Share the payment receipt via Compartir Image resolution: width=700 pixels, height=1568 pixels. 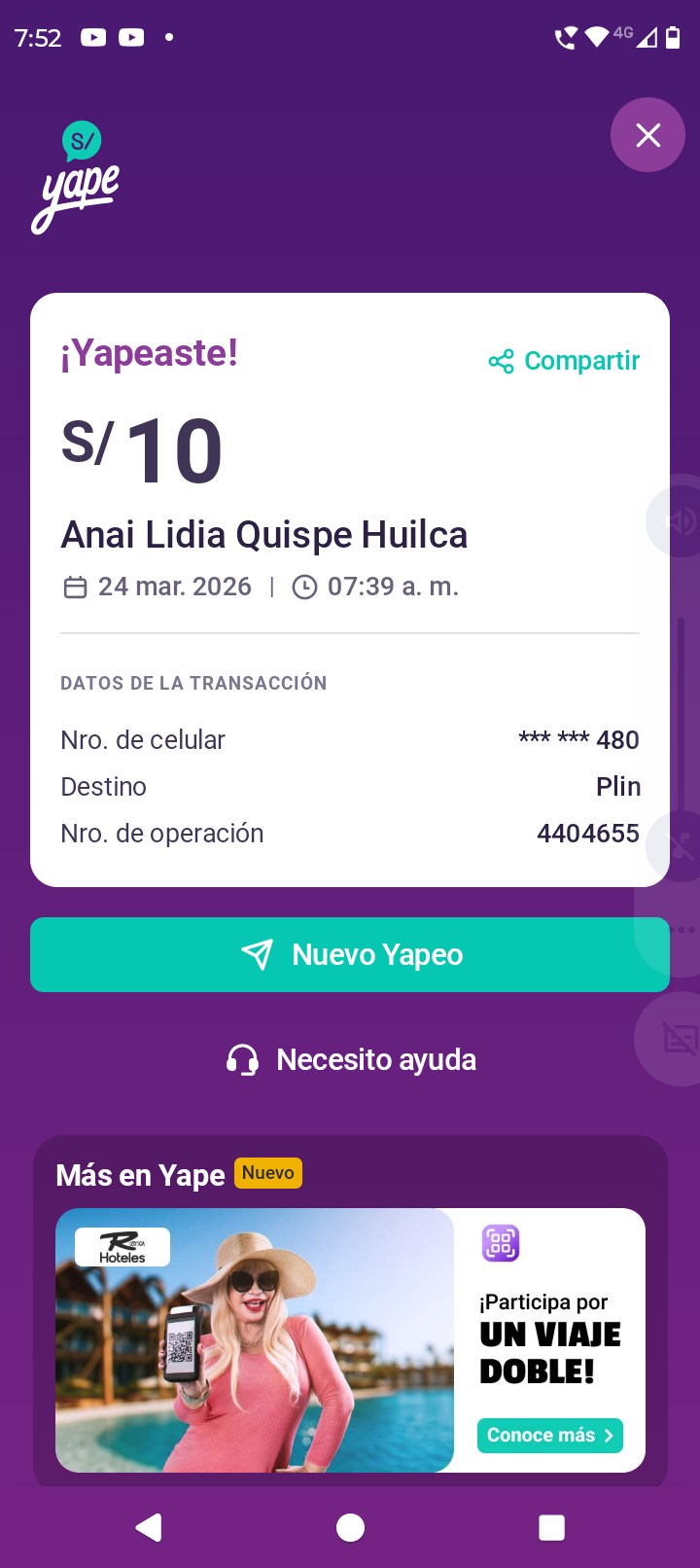tap(565, 361)
